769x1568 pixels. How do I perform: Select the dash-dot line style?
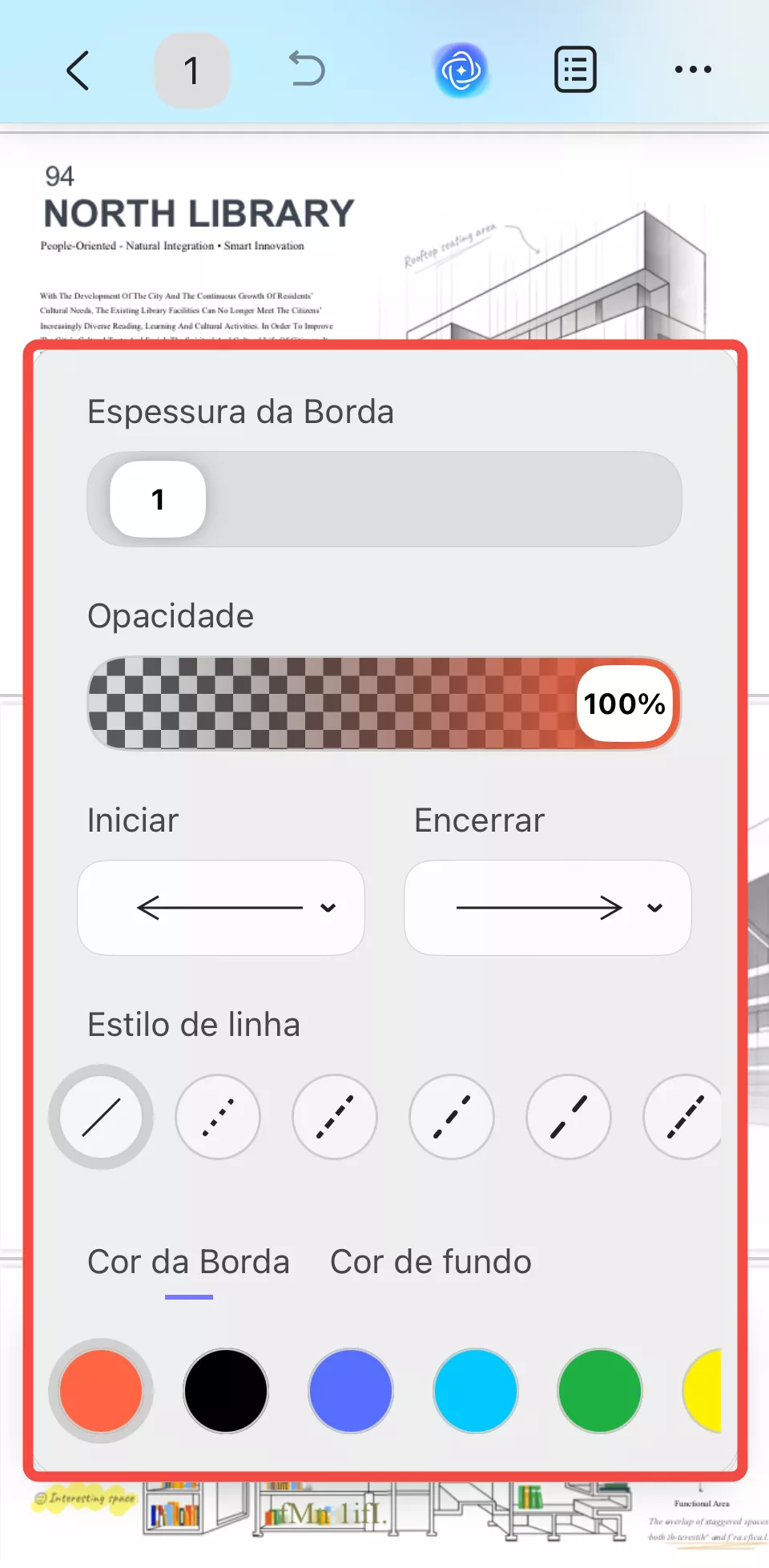pyautogui.click(x=335, y=1117)
